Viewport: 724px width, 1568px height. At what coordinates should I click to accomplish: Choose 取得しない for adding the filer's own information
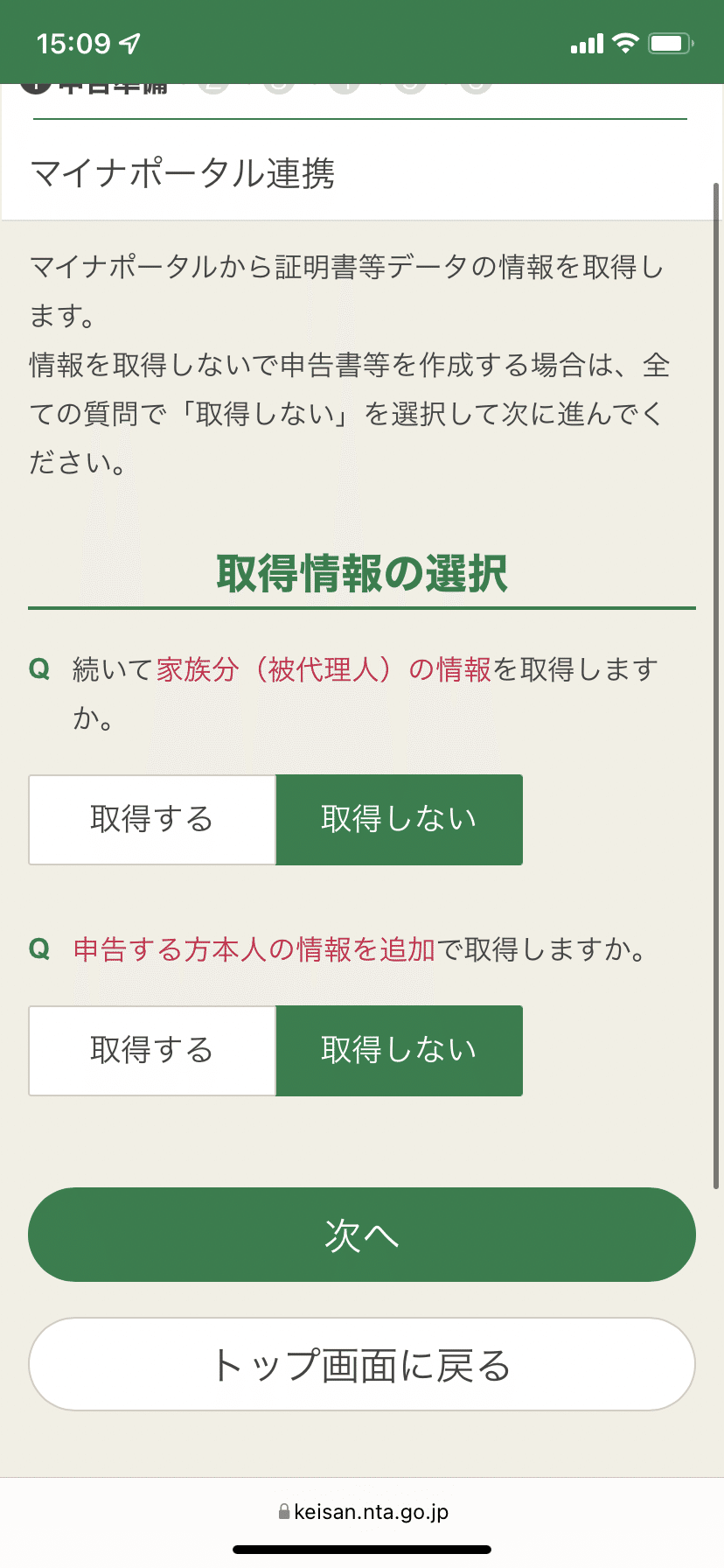(400, 1051)
